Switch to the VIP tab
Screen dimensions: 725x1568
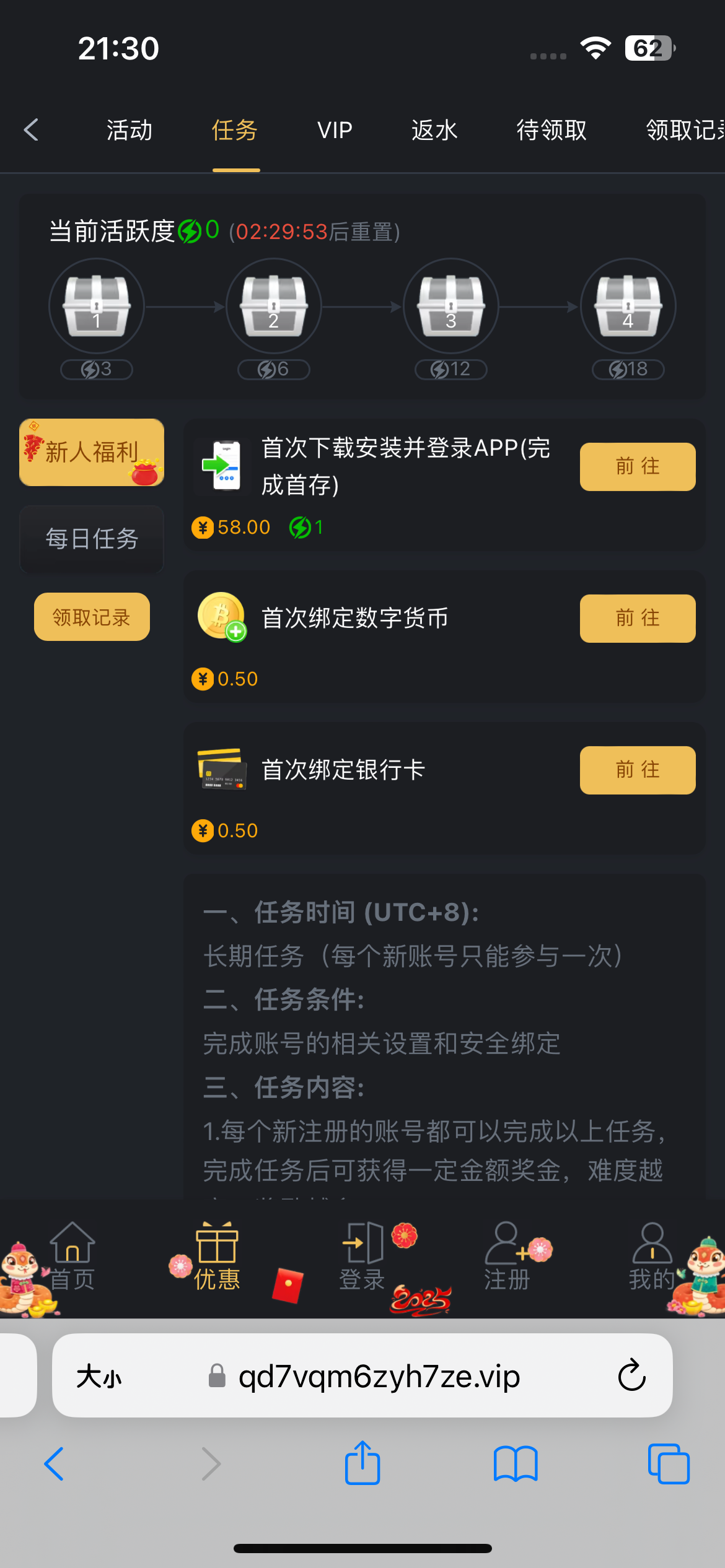335,131
